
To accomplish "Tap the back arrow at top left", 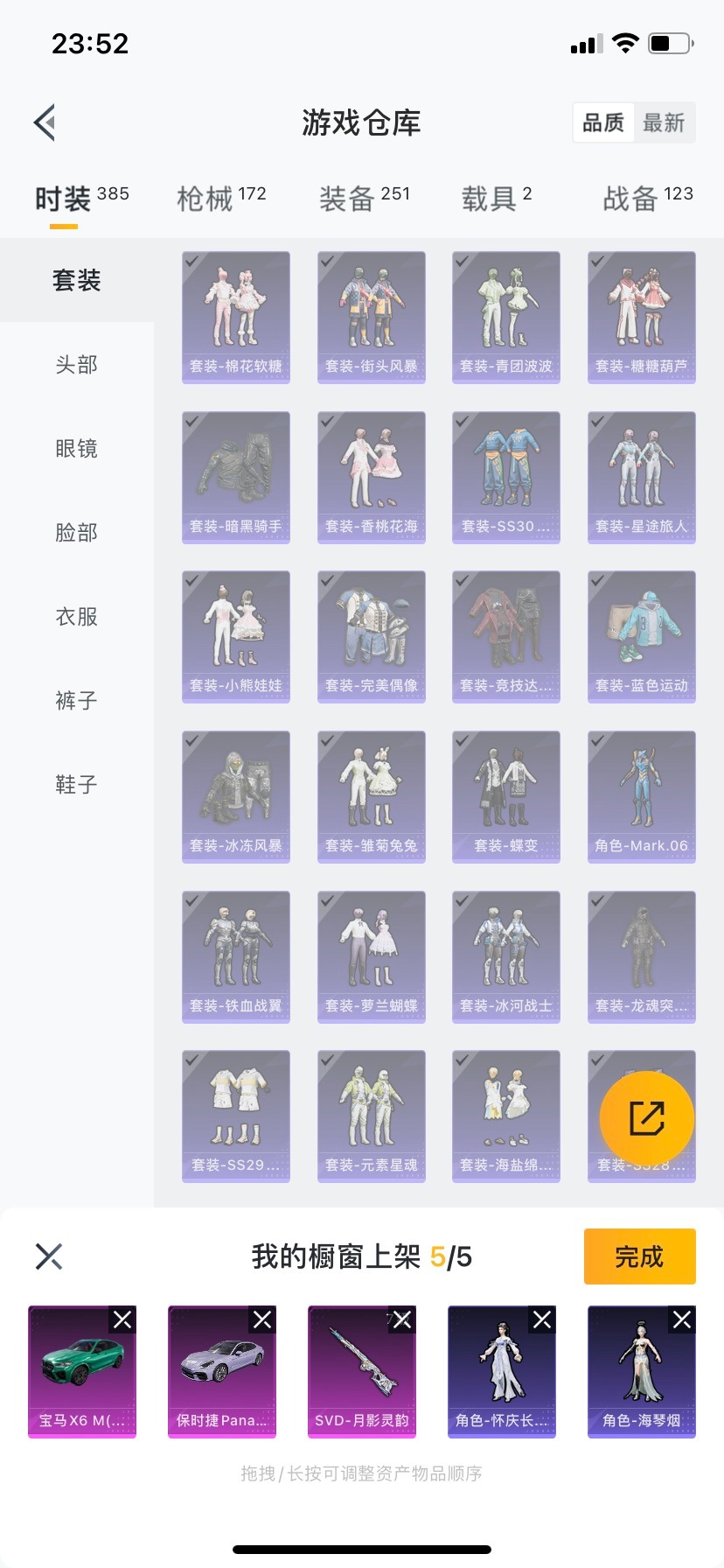I will pyautogui.click(x=44, y=122).
